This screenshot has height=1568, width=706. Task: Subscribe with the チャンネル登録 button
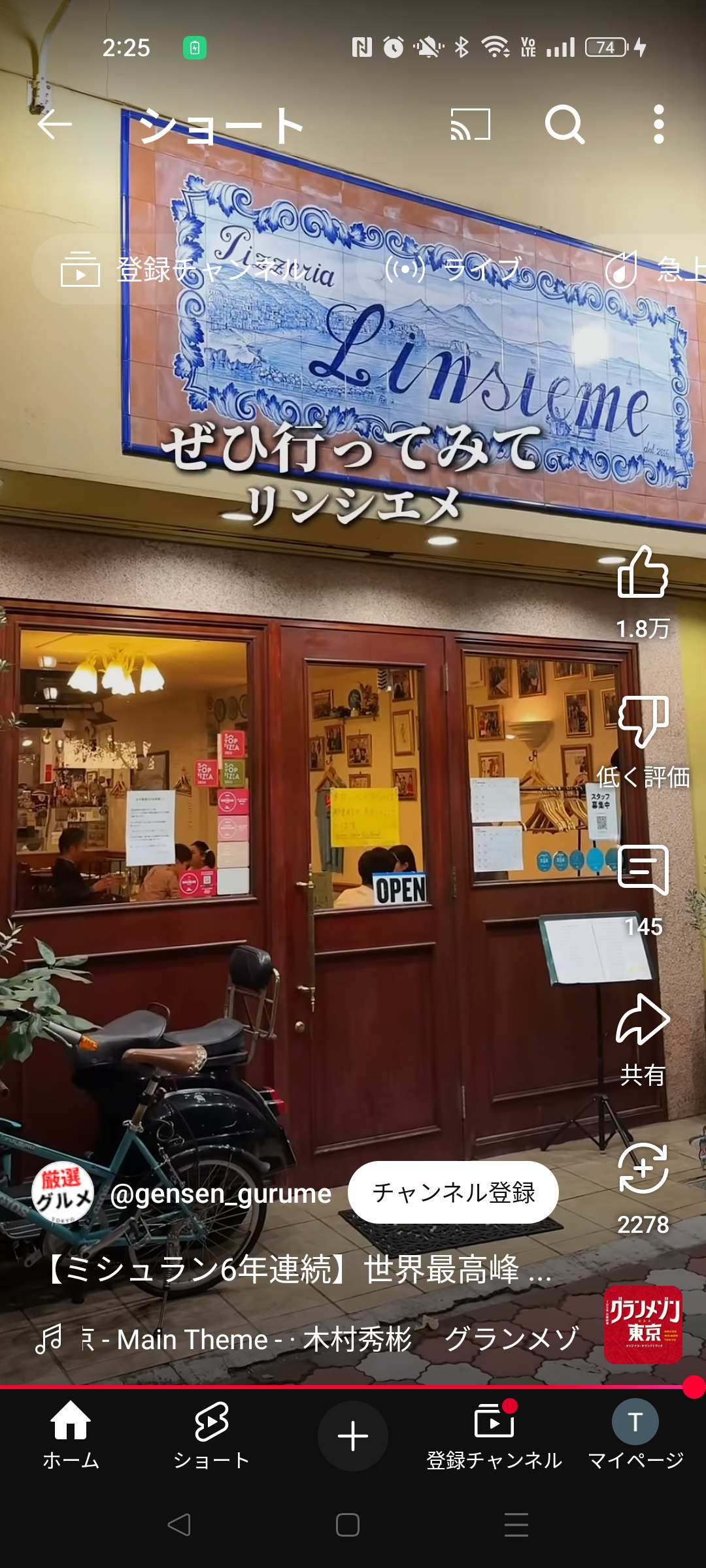[453, 1192]
